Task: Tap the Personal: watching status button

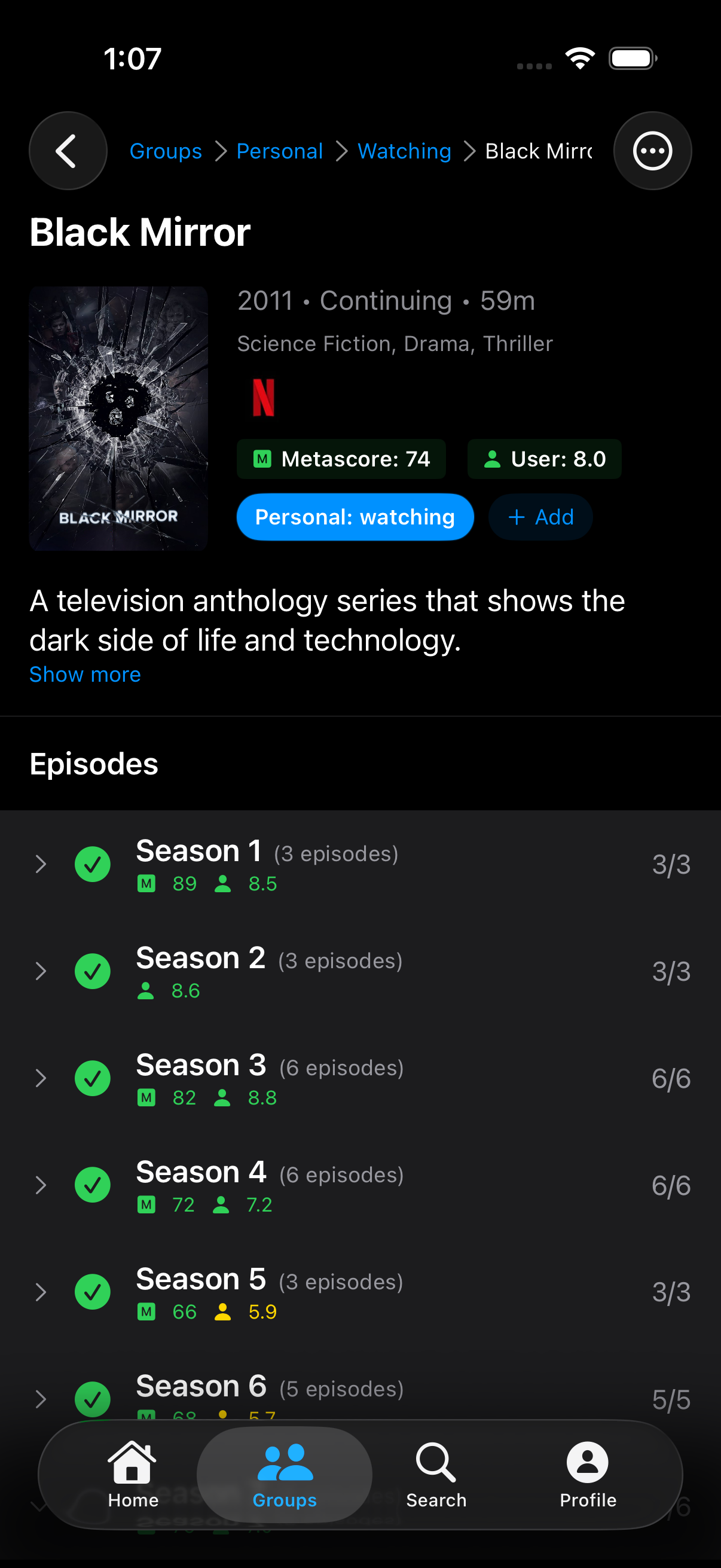Action: pyautogui.click(x=355, y=517)
